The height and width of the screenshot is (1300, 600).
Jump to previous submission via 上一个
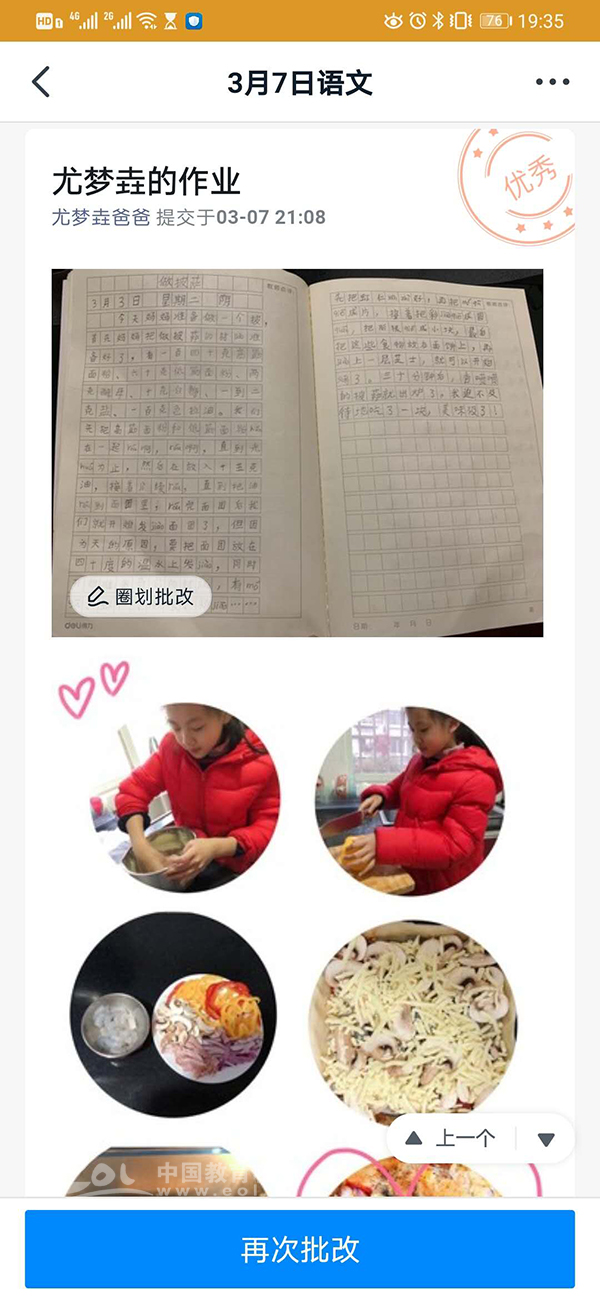451,1138
